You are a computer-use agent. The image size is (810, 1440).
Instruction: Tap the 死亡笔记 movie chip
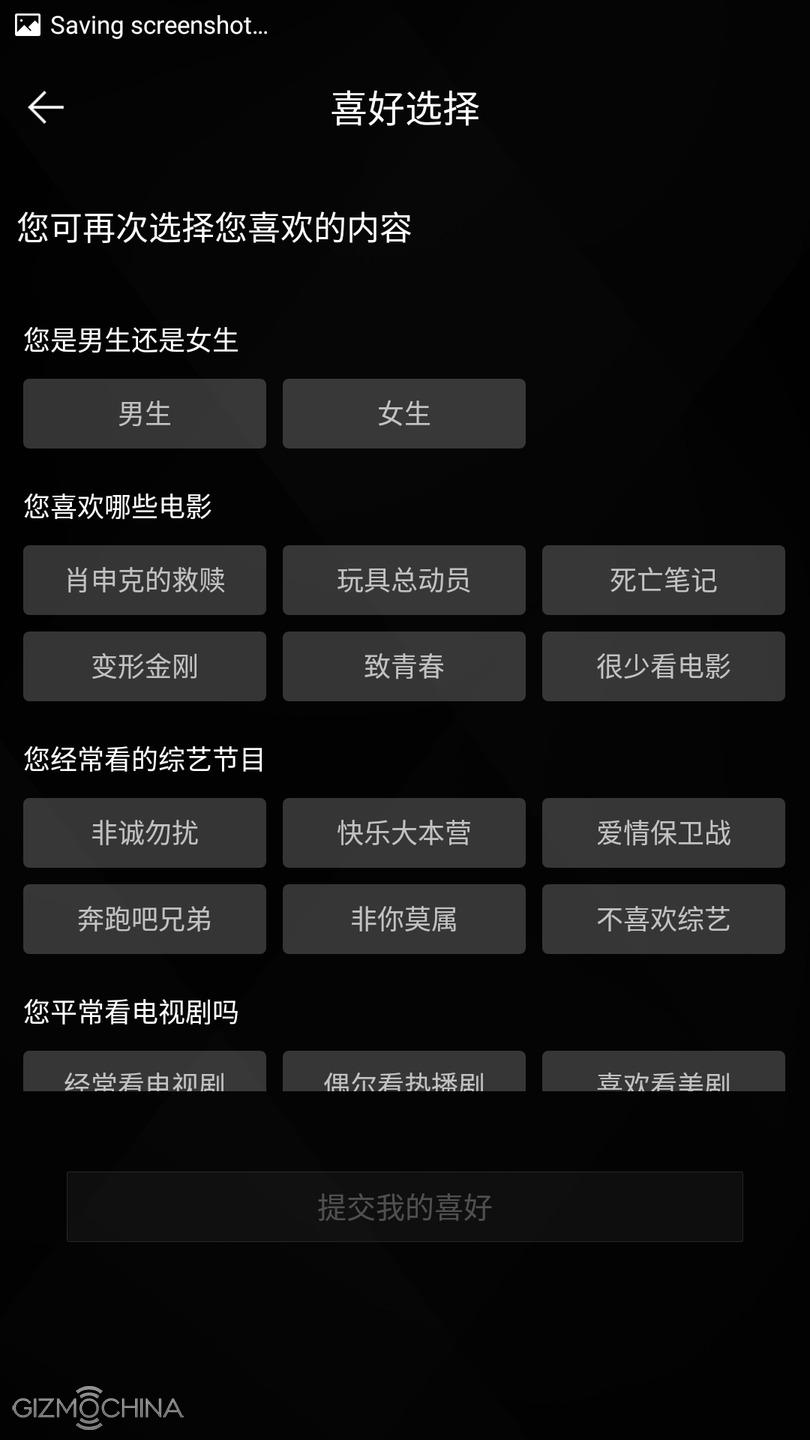[x=663, y=580]
